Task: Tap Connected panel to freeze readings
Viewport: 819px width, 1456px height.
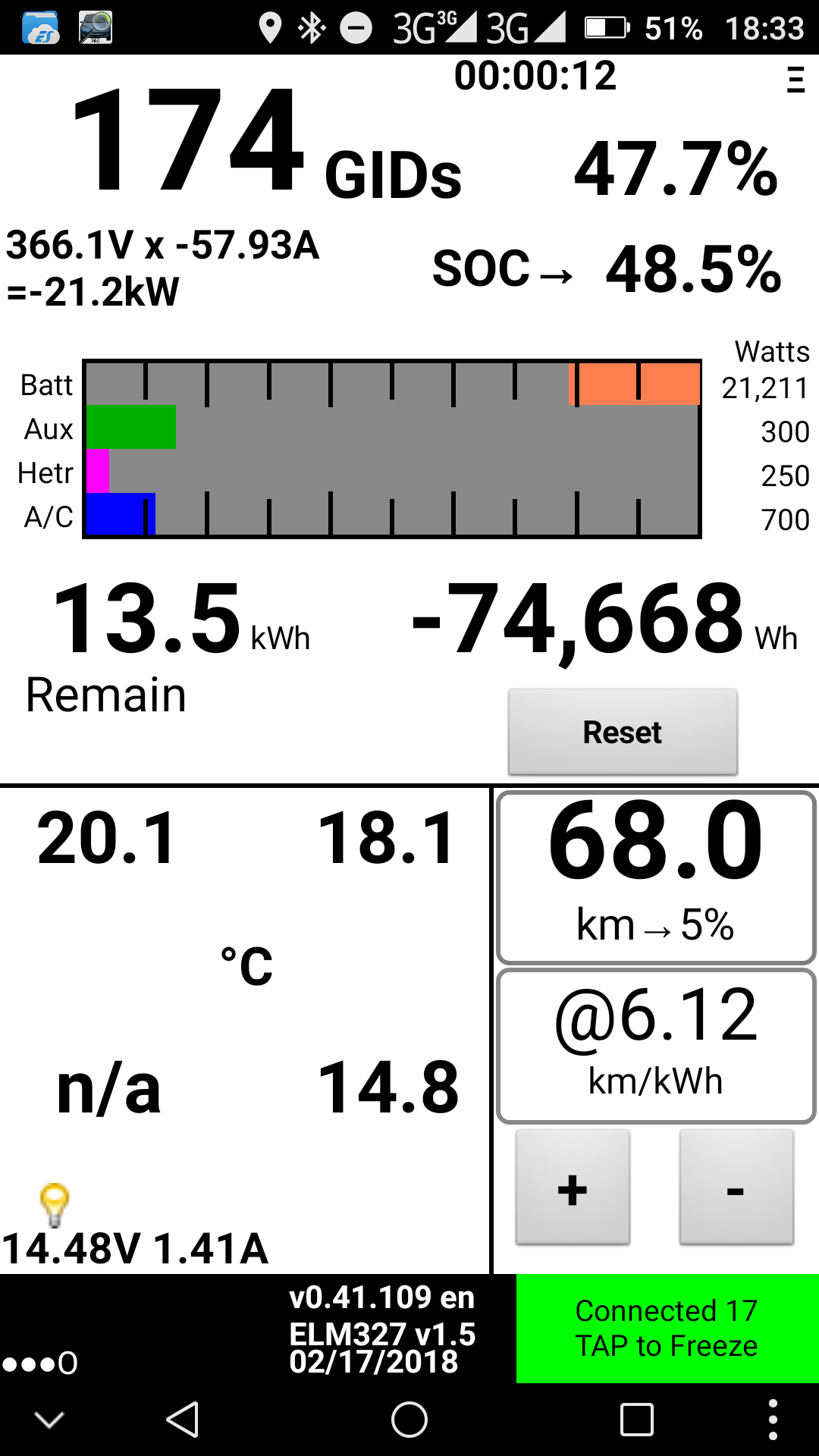Action: tap(667, 1329)
